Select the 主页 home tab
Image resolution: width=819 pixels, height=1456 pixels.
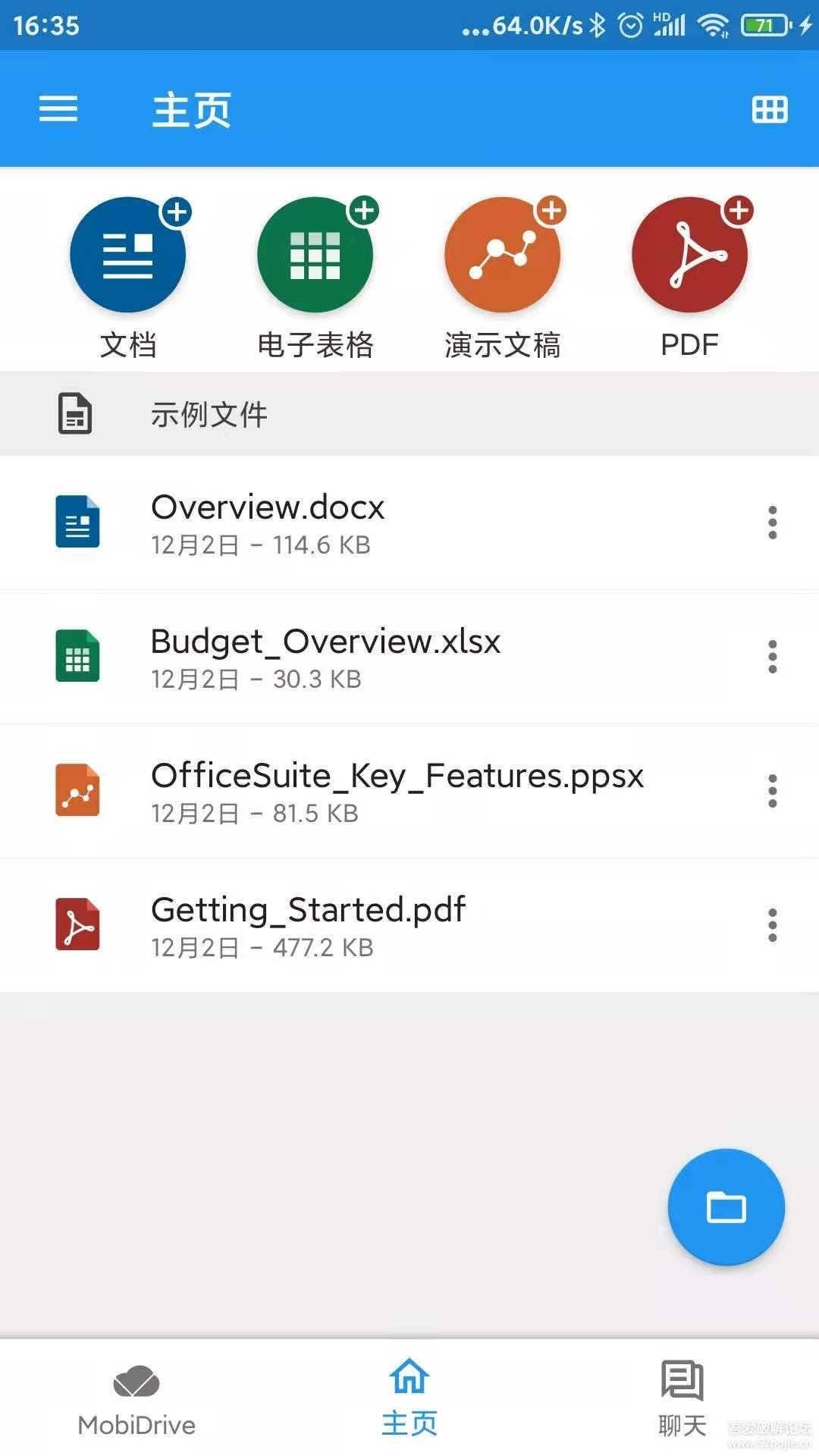point(409,1400)
